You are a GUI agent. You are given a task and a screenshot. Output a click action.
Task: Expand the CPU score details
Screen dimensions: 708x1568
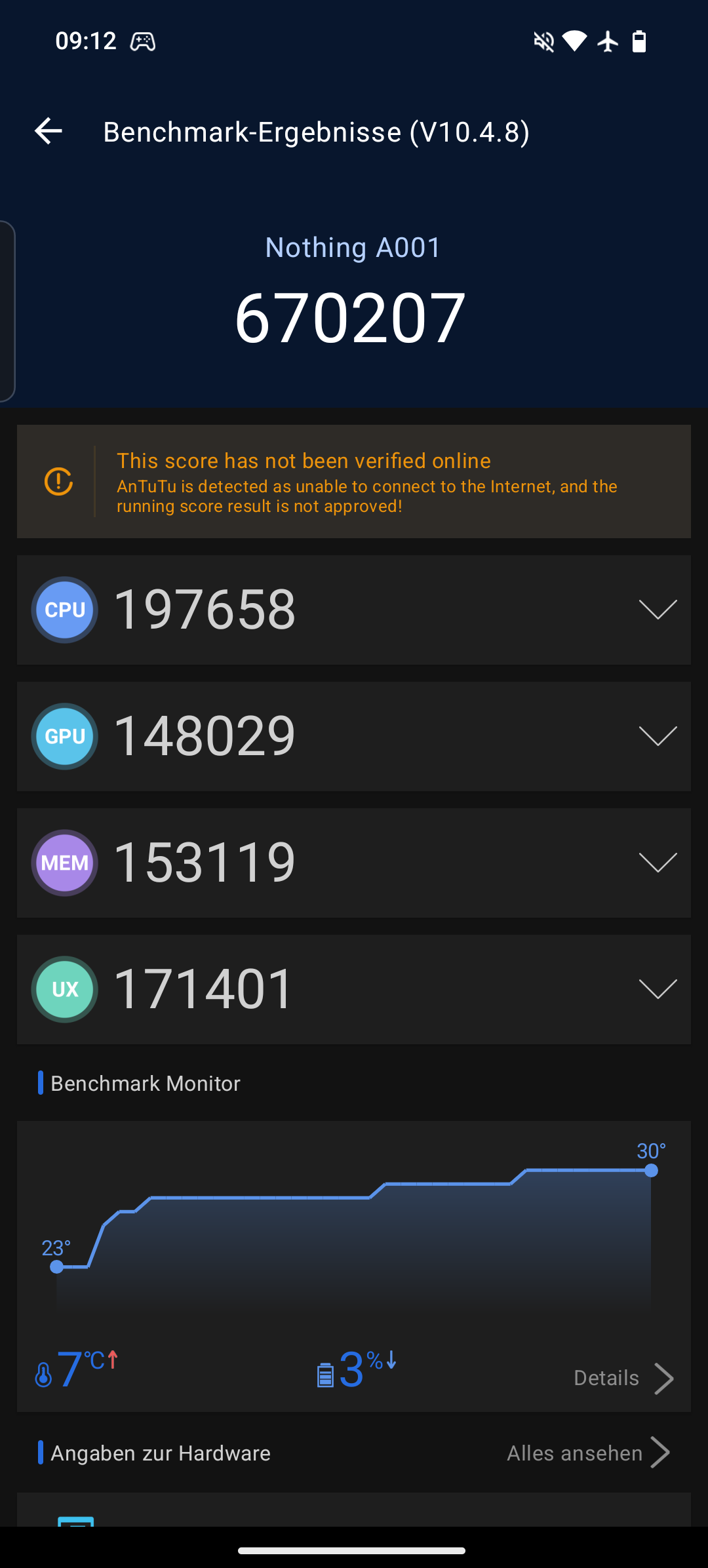click(354, 610)
